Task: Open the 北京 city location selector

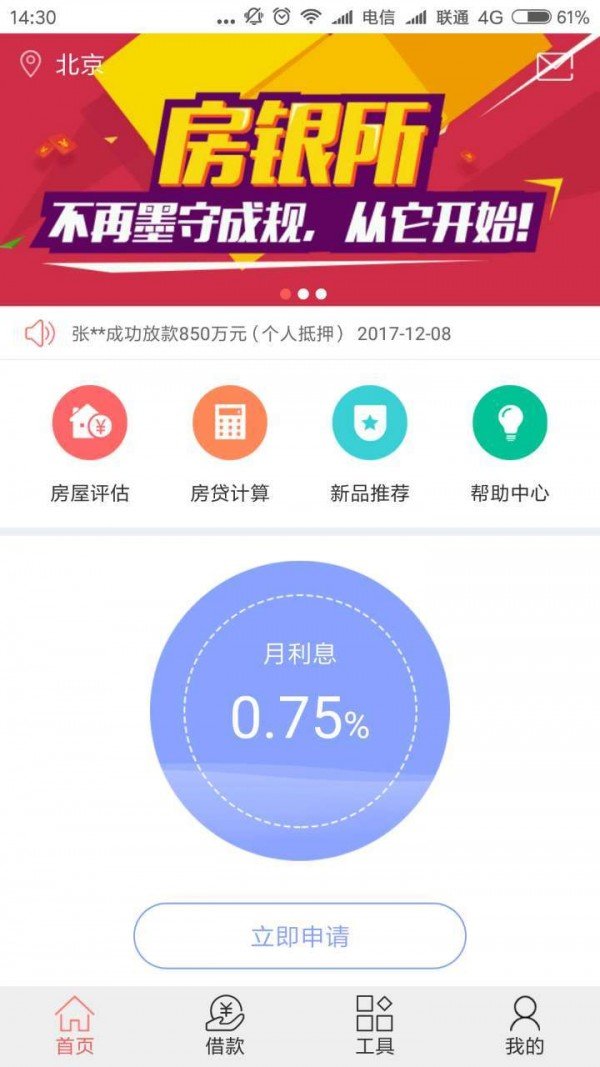Action: click(x=62, y=65)
